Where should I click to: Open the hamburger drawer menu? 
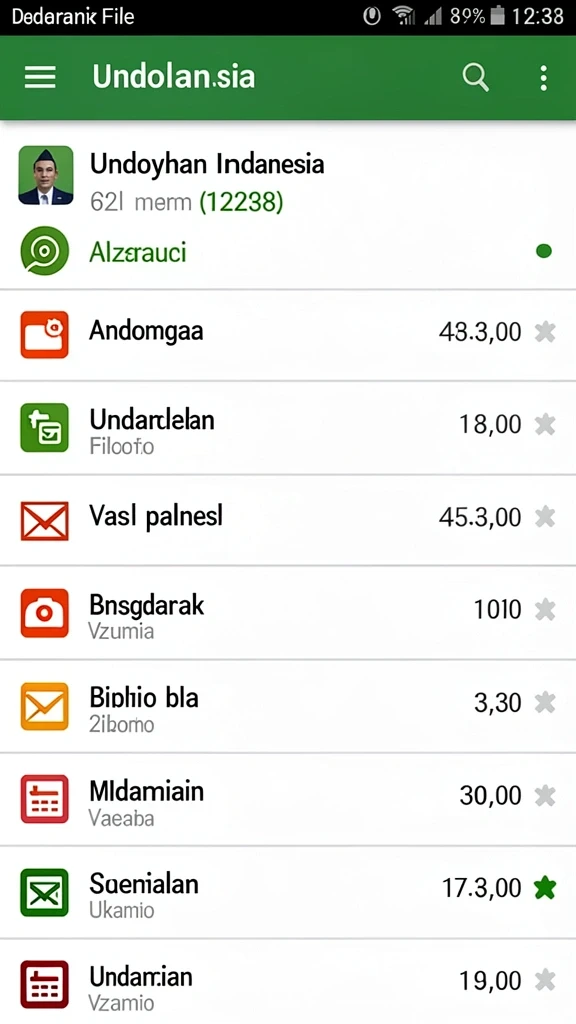coord(40,77)
